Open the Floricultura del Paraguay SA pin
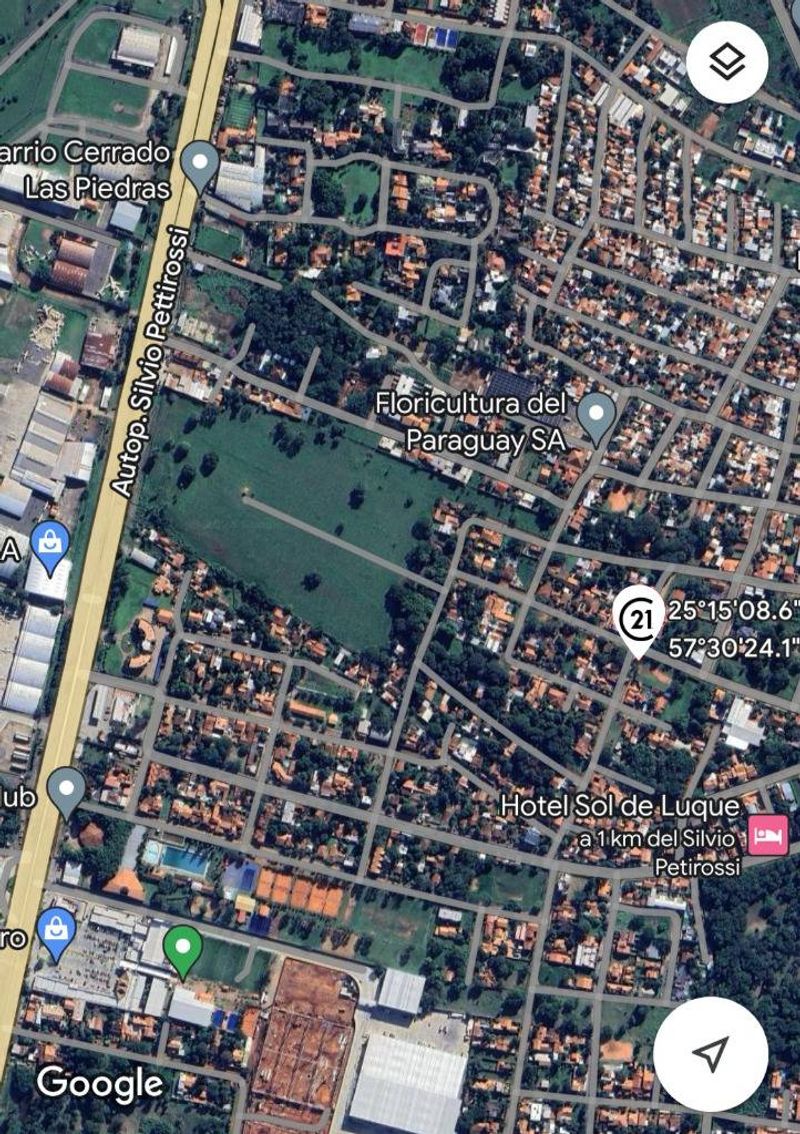This screenshot has height=1134, width=800. (x=597, y=416)
